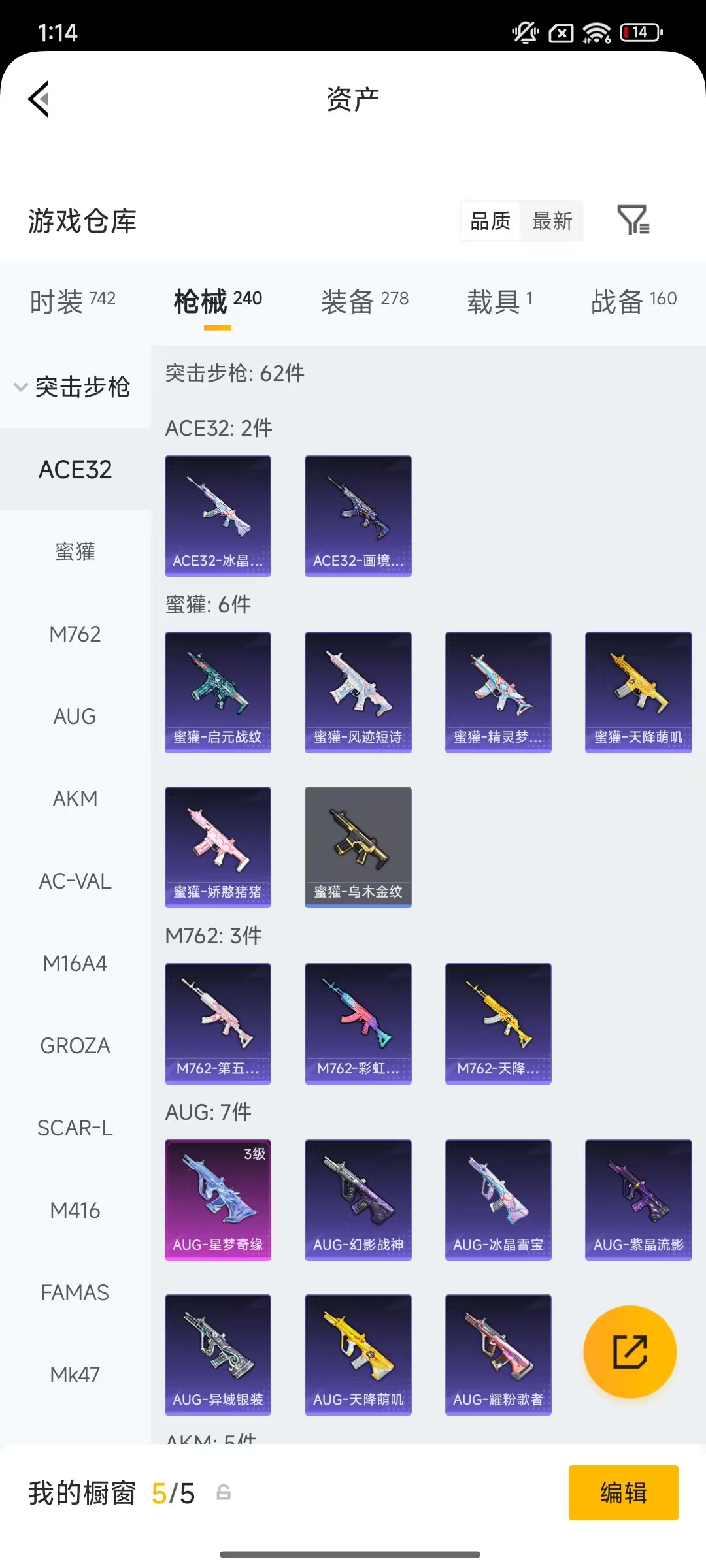Screen dimensions: 706x1568
Task: Select AKM in the weapon list
Action: point(75,798)
